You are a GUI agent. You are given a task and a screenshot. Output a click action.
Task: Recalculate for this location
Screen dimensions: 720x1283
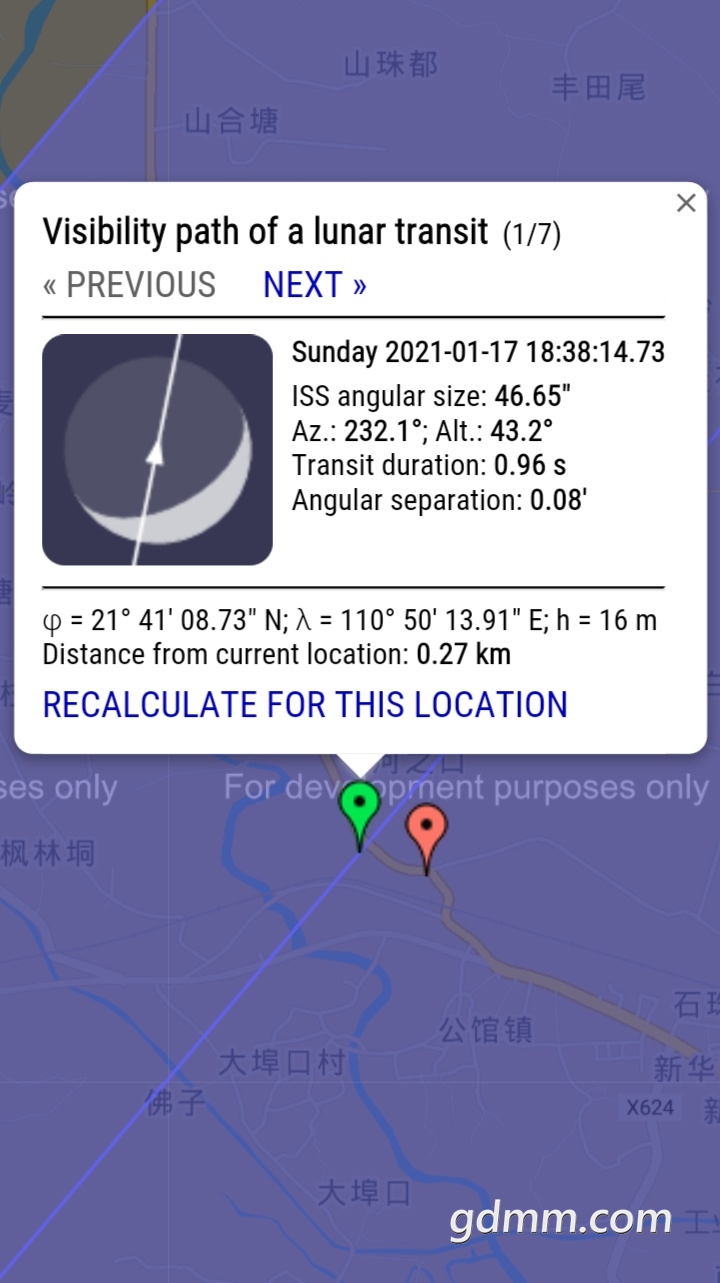[x=305, y=705]
